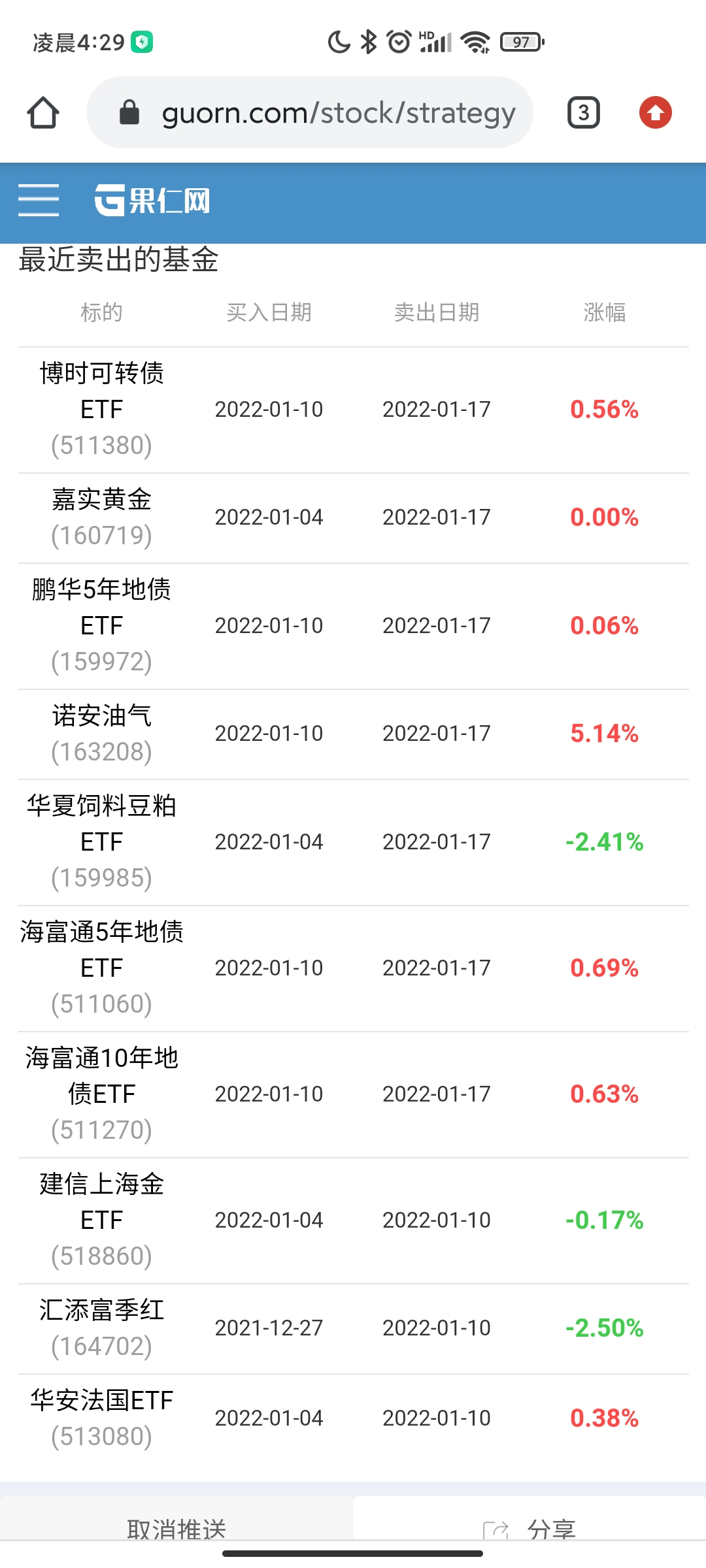Share this strategy with 分享
Image resolution: width=706 pixels, height=1568 pixels.
(529, 1527)
